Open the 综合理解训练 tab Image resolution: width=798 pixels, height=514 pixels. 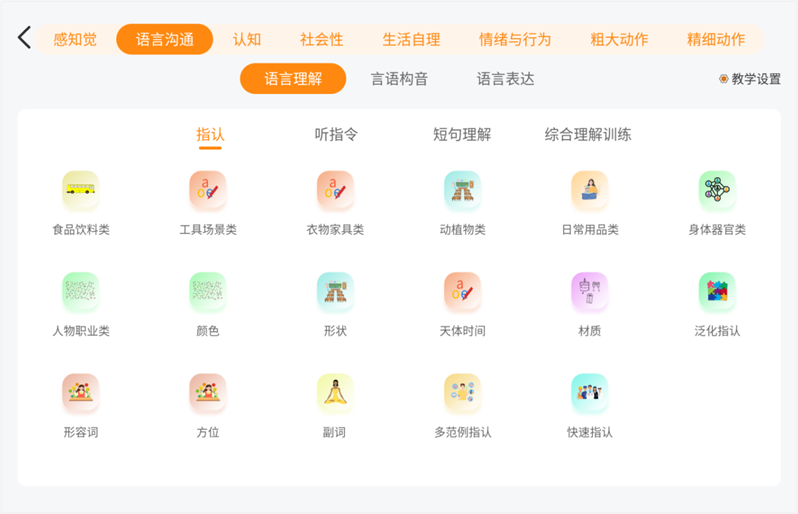[x=588, y=135]
